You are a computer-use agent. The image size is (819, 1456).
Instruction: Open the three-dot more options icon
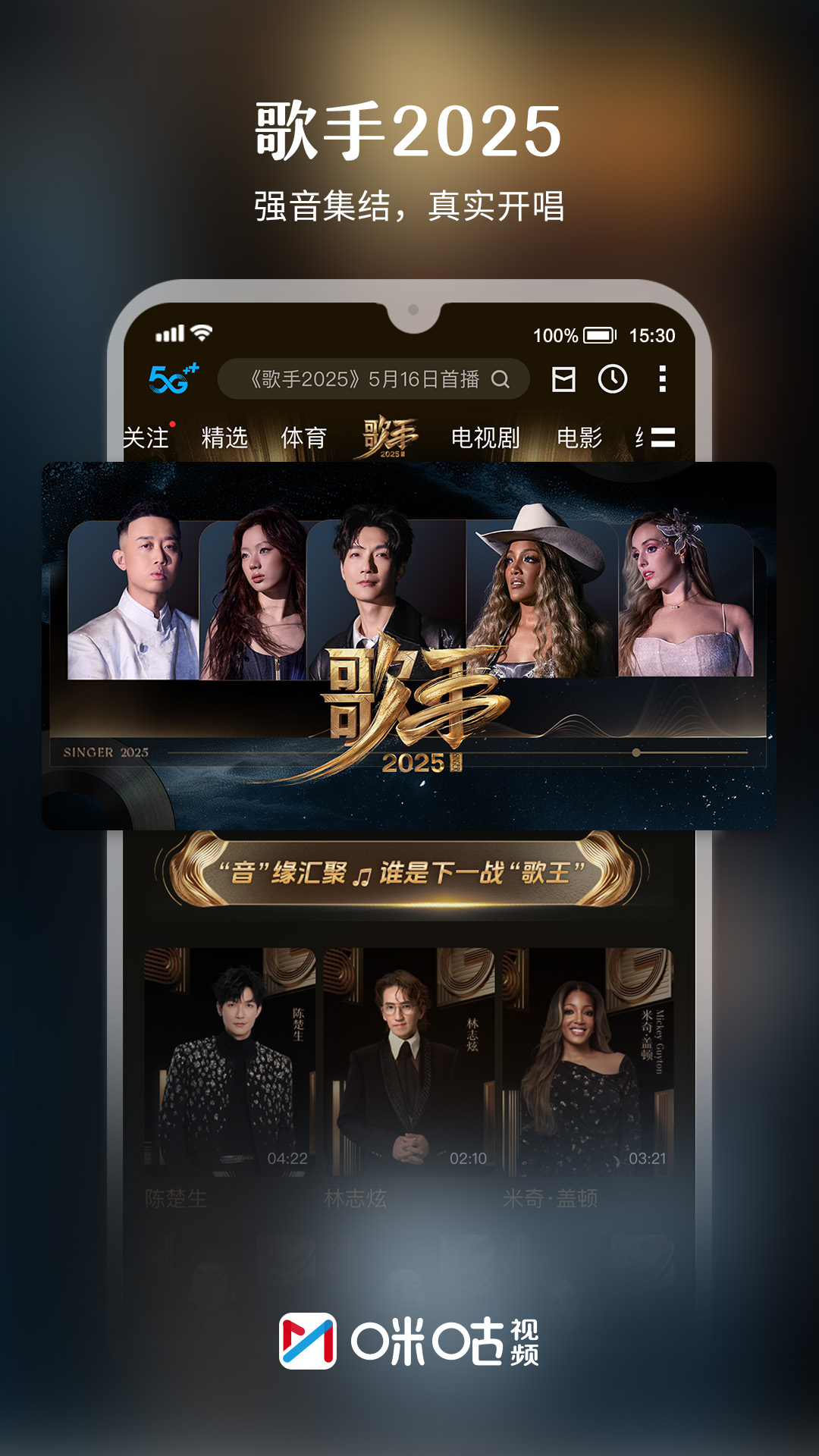tap(662, 377)
